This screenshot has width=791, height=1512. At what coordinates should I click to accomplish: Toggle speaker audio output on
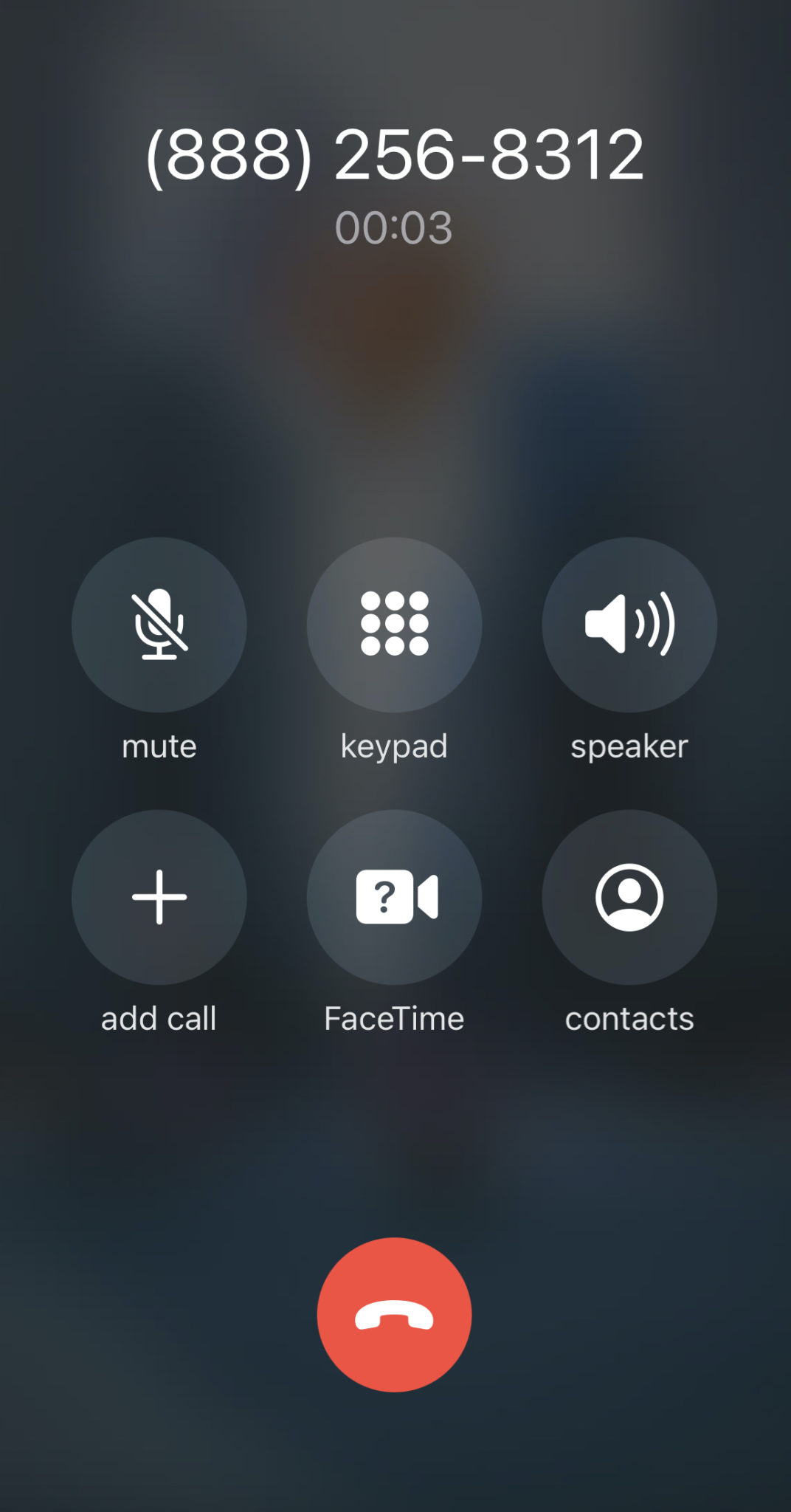click(629, 625)
